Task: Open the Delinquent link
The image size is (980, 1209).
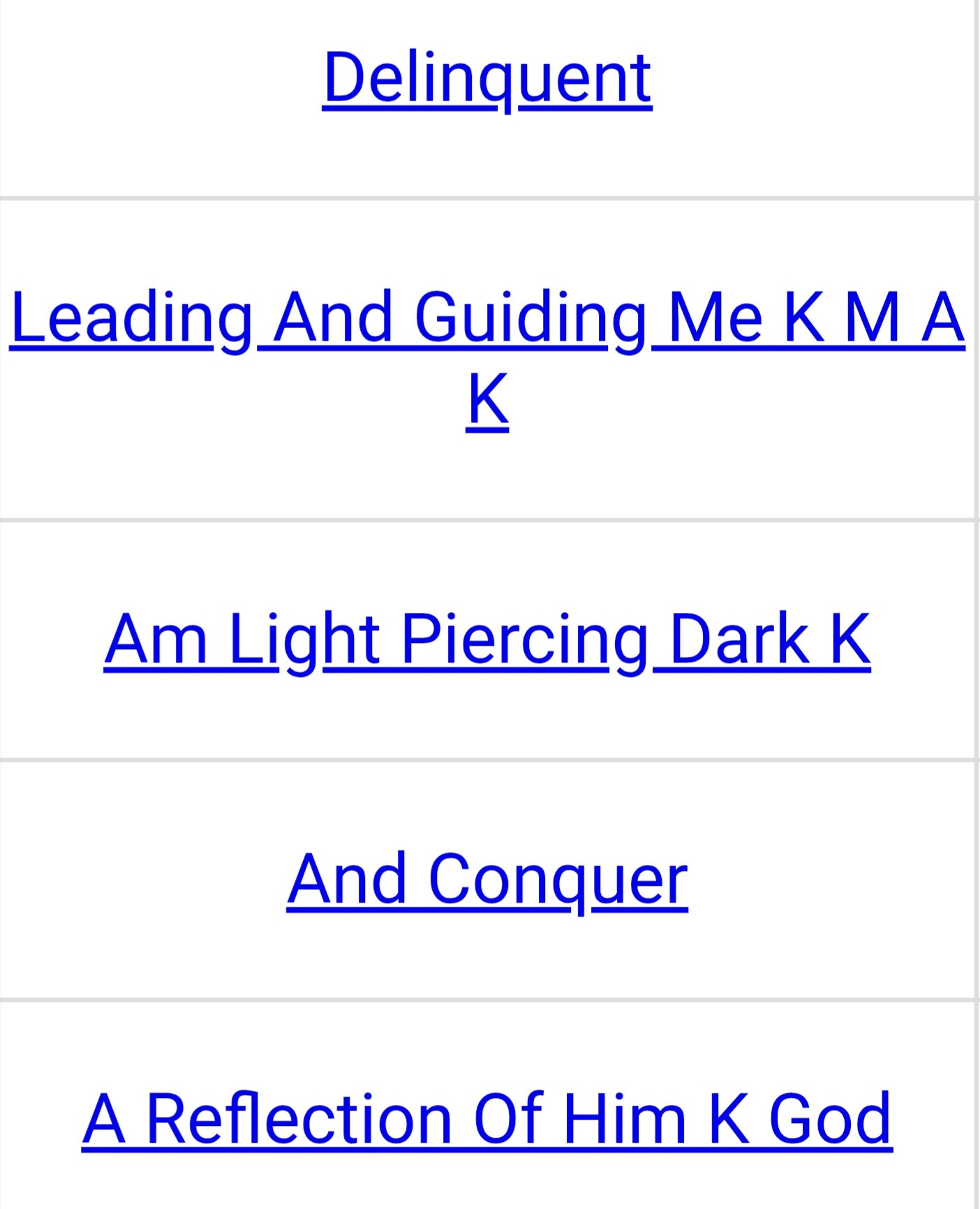Action: 487,77
